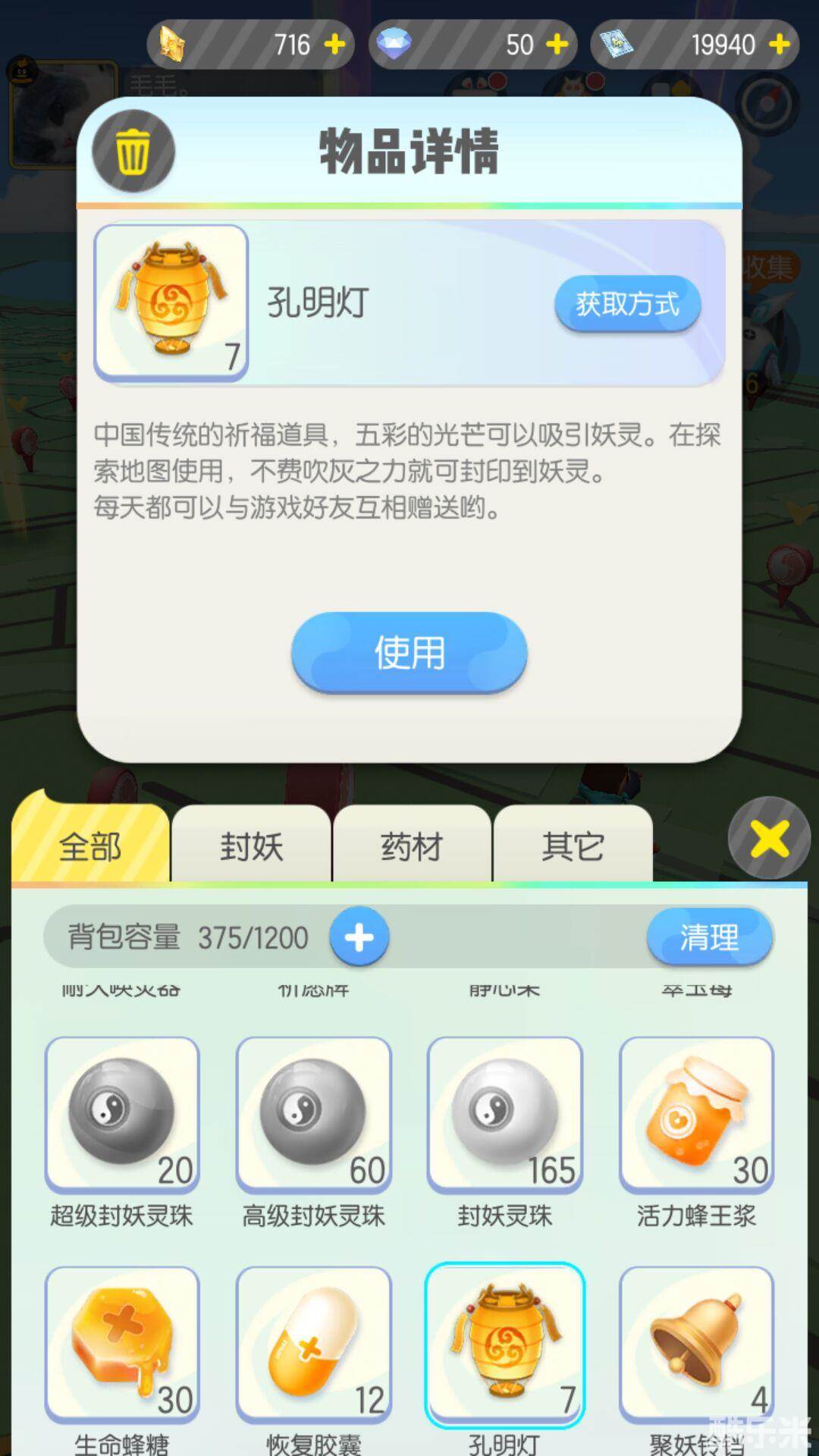Screen dimensions: 819x1456
Task: View the 恢复胶囊 item
Action: click(x=313, y=1344)
